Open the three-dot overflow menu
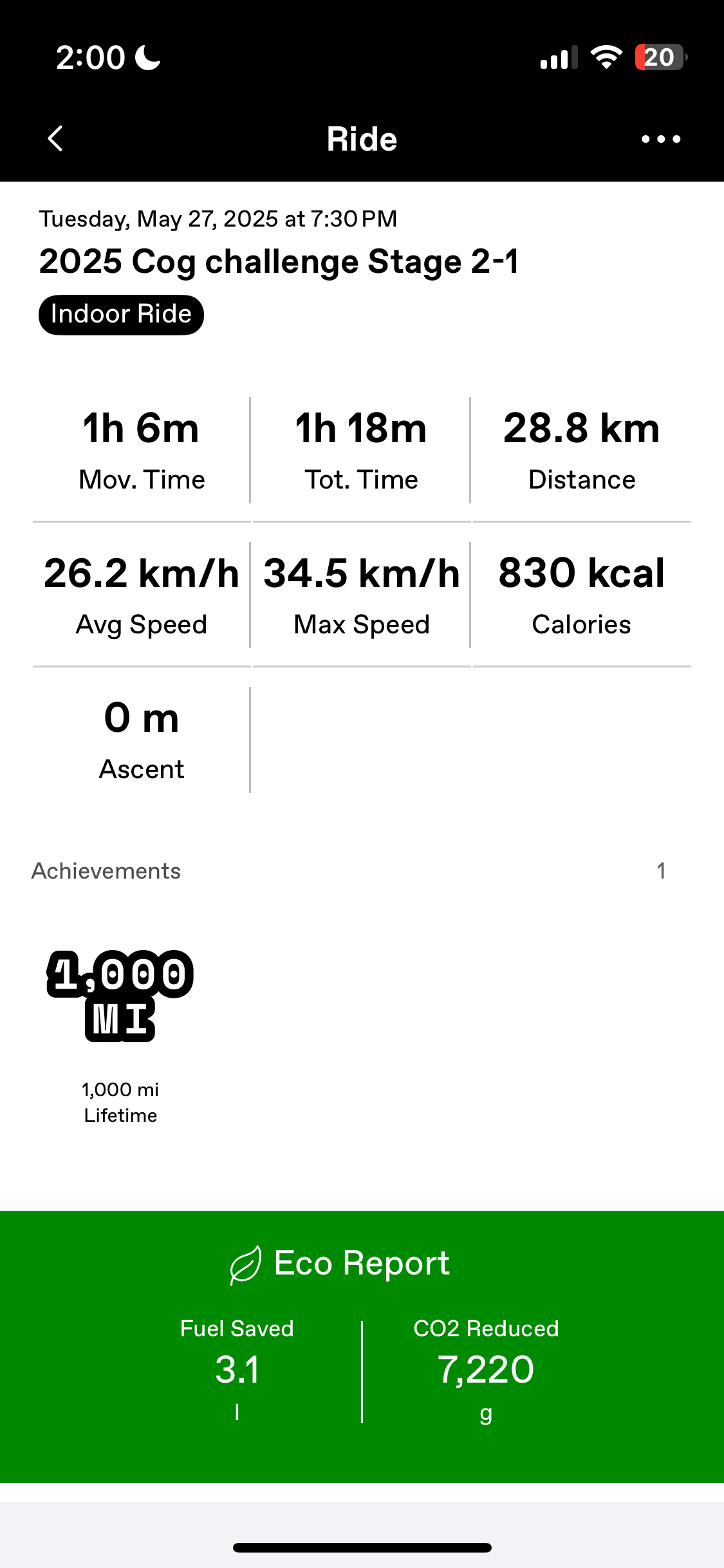 point(661,139)
